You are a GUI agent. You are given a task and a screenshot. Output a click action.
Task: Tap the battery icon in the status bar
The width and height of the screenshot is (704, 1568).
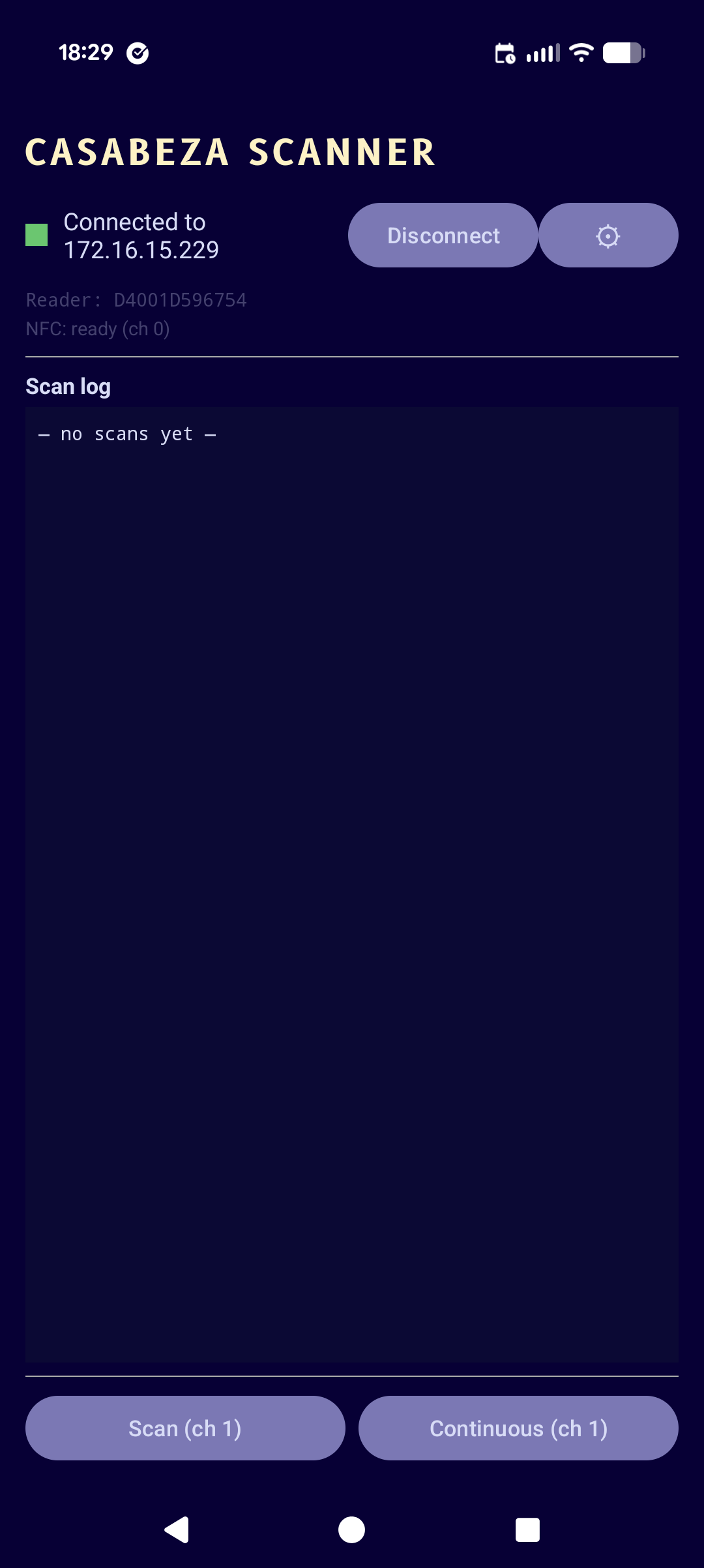(x=623, y=52)
